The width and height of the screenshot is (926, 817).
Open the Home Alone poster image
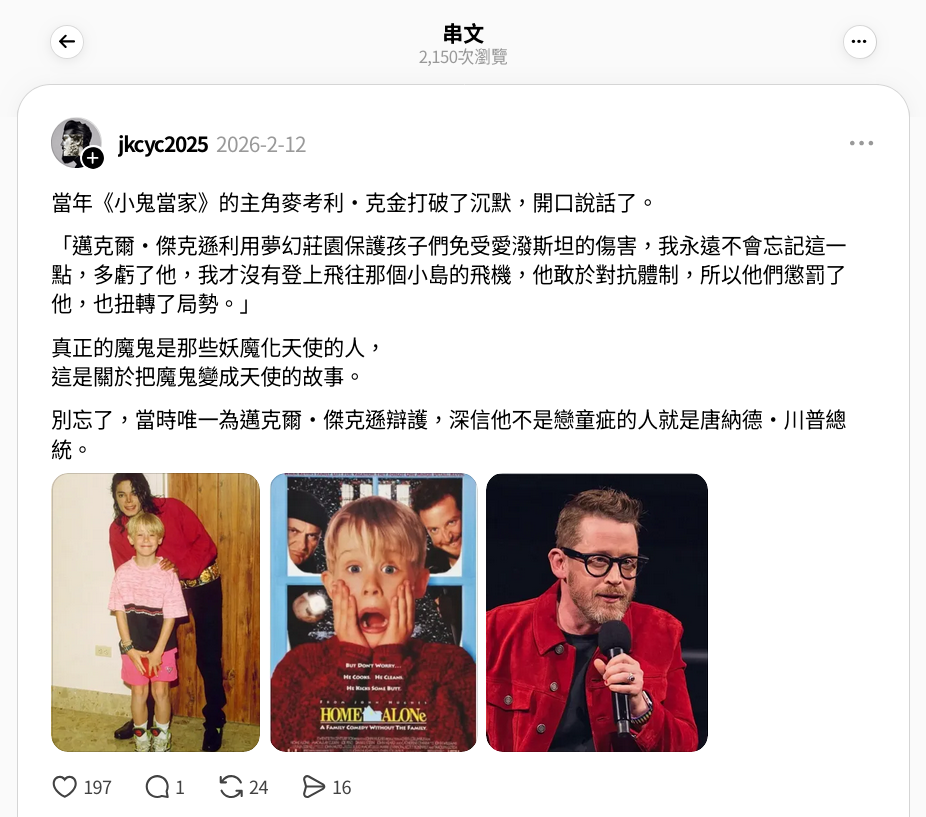coord(373,612)
